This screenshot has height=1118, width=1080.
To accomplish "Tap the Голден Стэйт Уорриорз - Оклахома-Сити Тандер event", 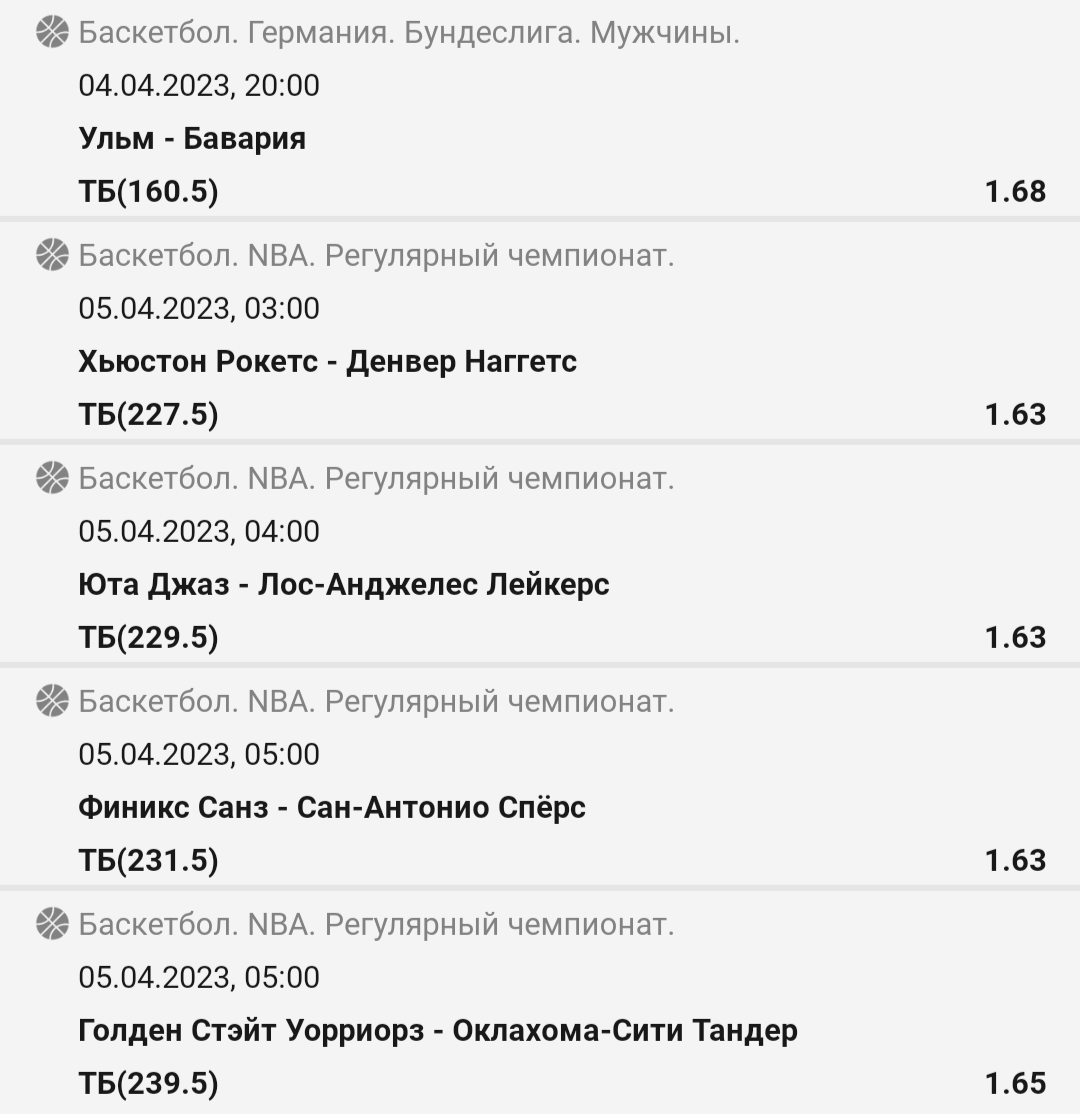I will click(x=438, y=1030).
